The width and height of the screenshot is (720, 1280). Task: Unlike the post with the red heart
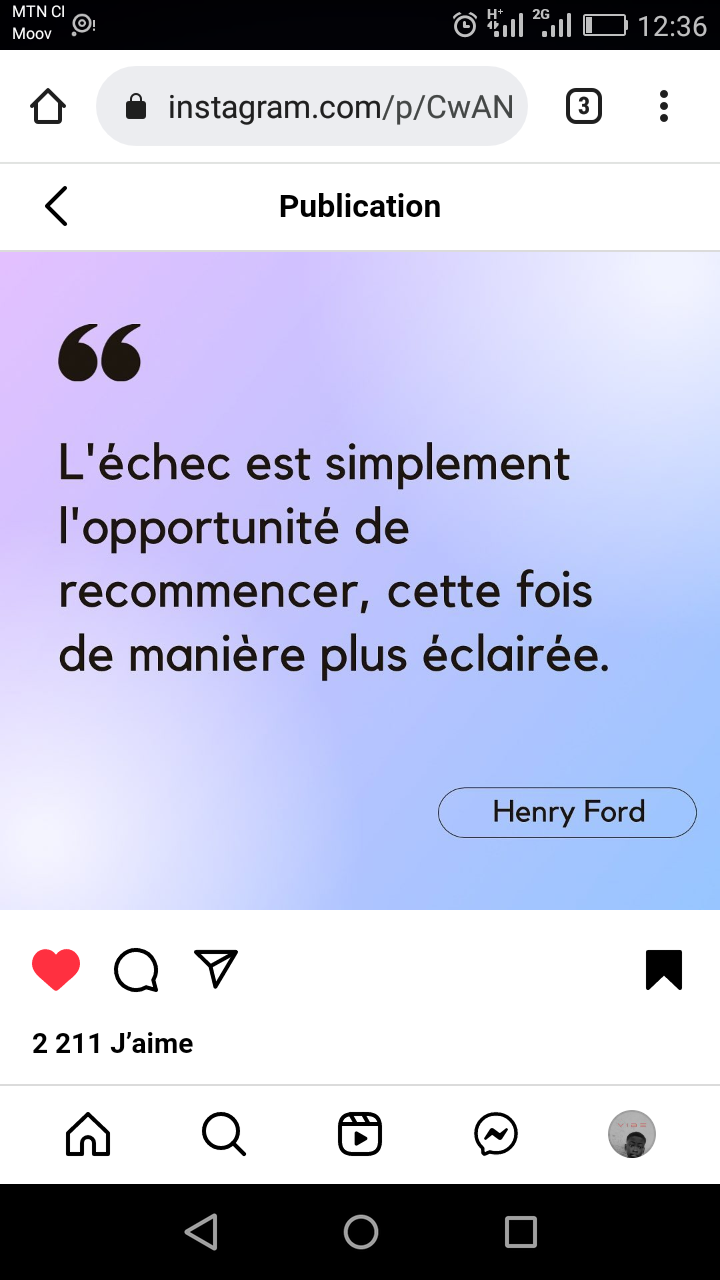(x=56, y=970)
